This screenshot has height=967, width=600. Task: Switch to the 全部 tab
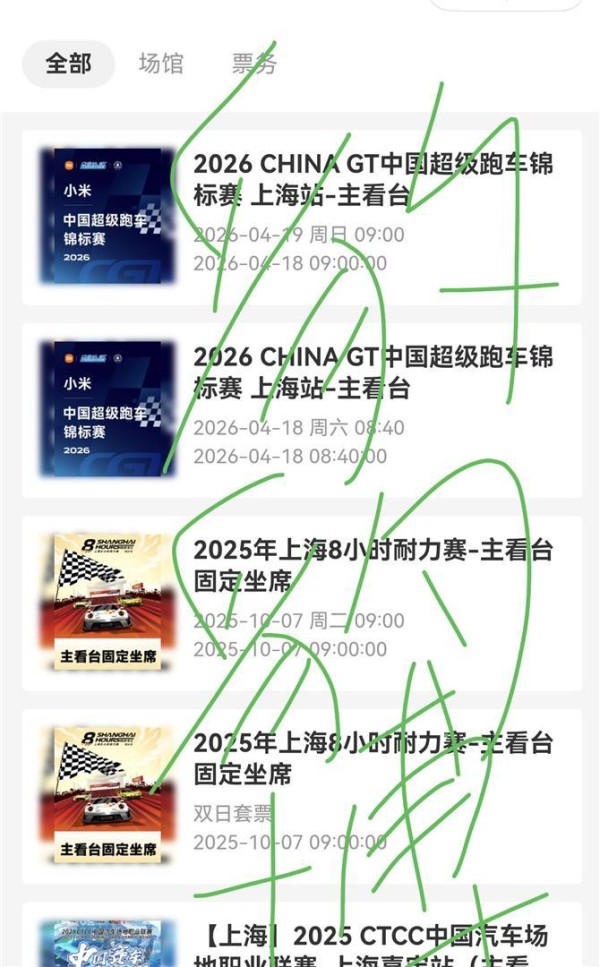tap(69, 64)
